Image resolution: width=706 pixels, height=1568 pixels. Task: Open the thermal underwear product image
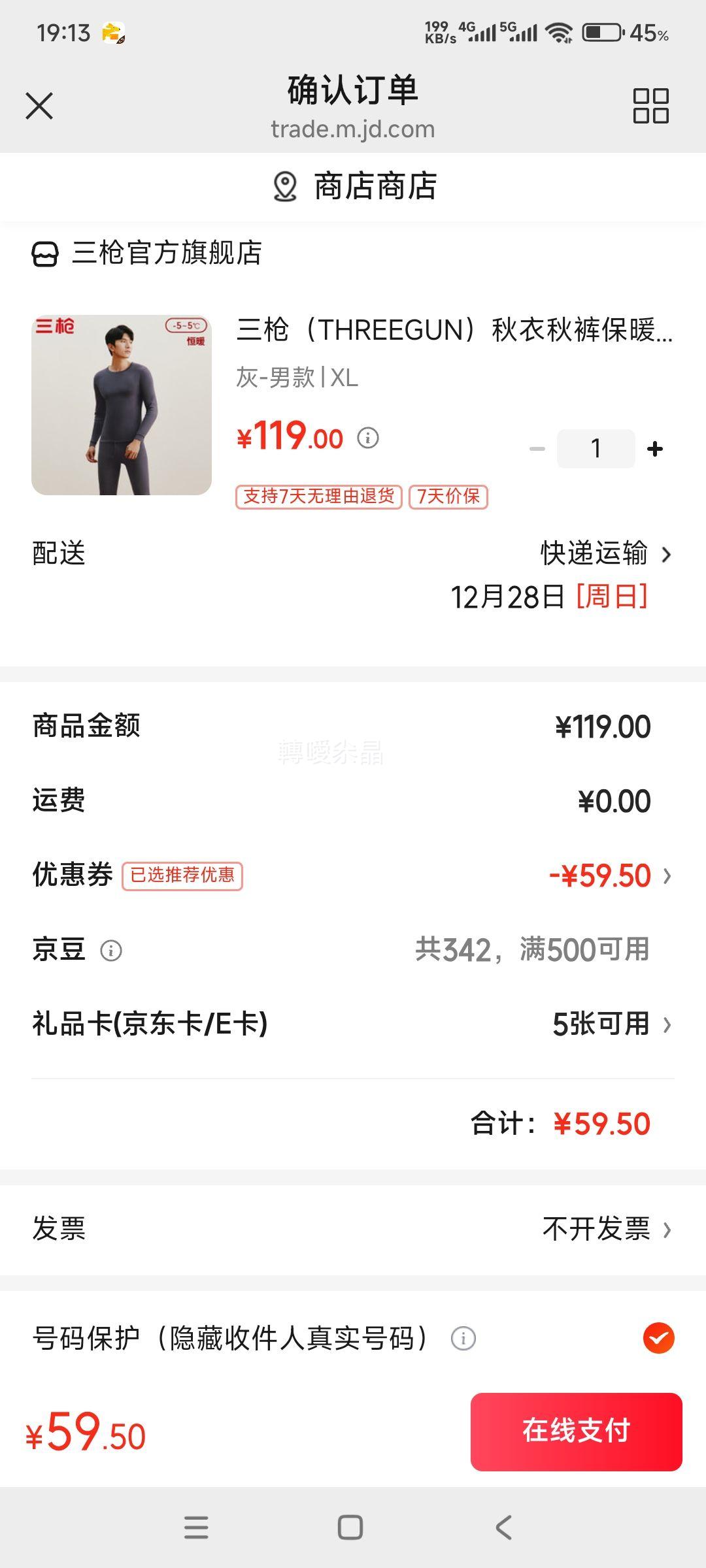[122, 405]
